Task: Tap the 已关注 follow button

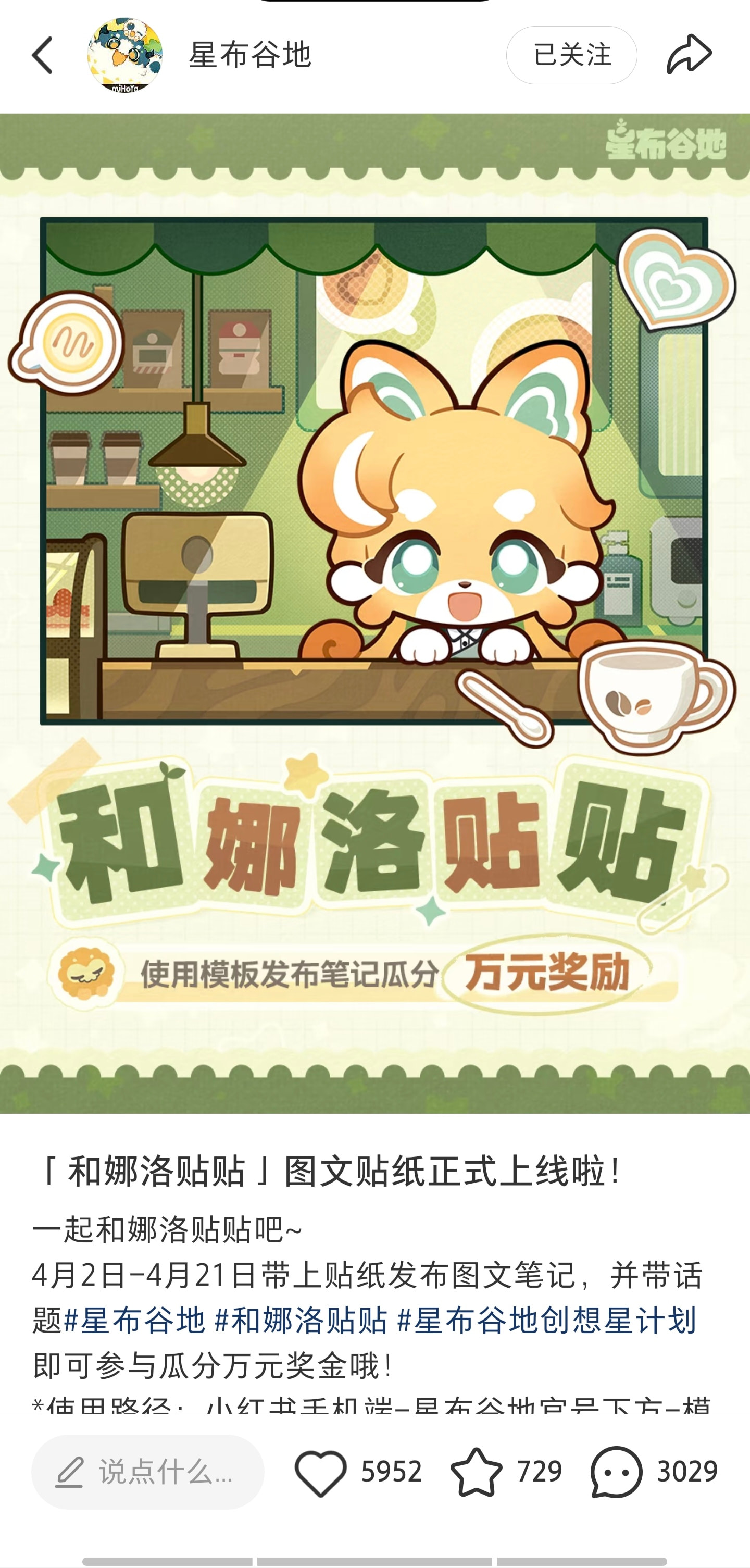Action: pos(571,55)
